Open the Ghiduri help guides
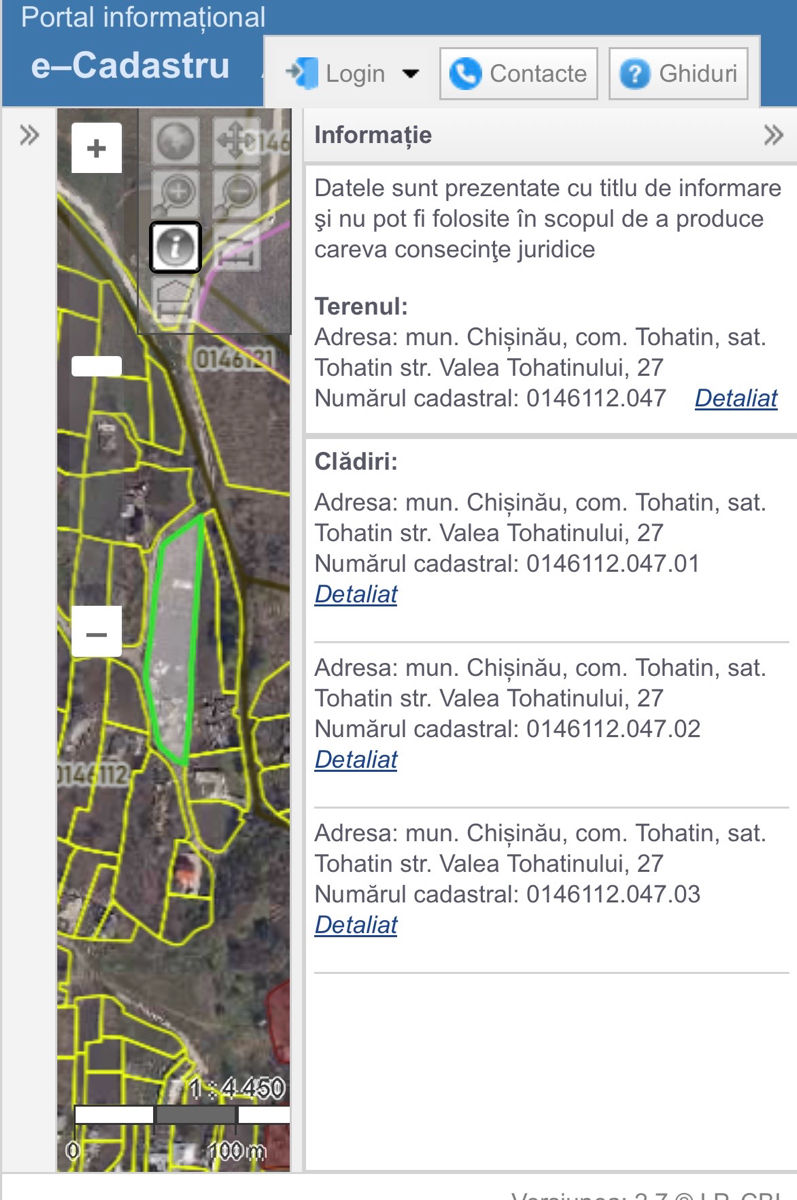The height and width of the screenshot is (1200, 797). (678, 74)
